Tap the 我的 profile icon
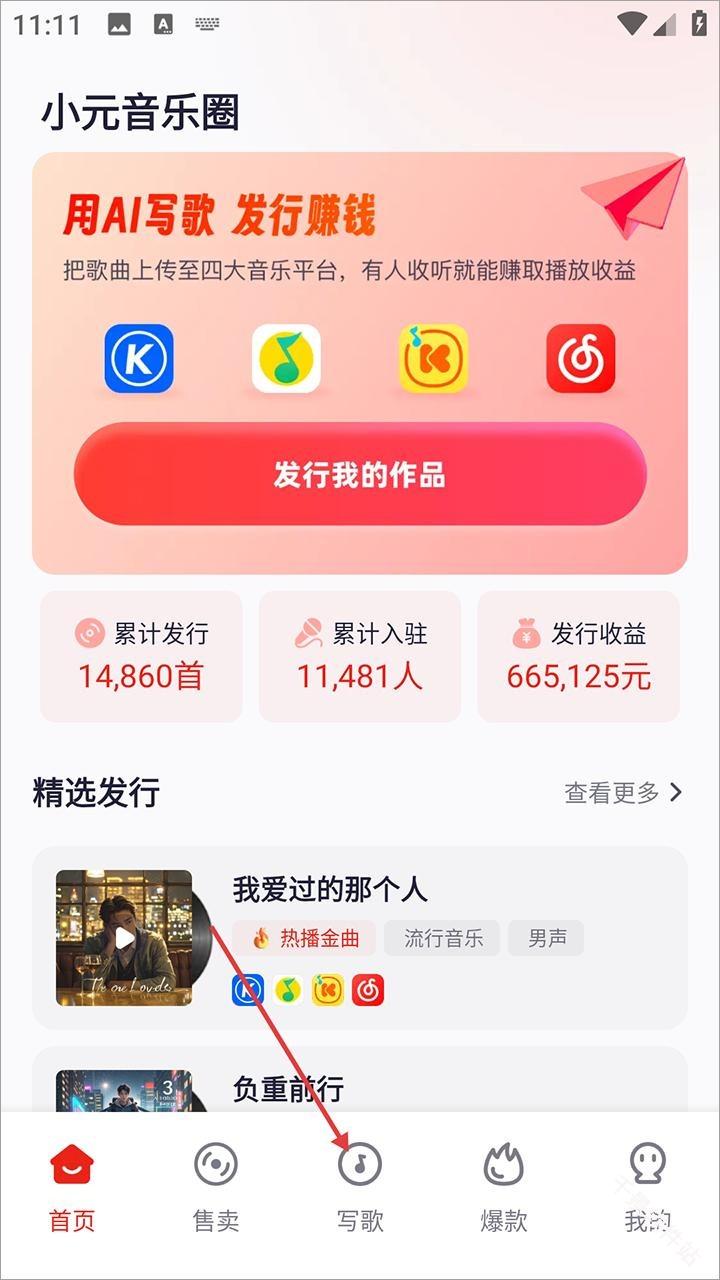The width and height of the screenshot is (720, 1280). 649,1163
